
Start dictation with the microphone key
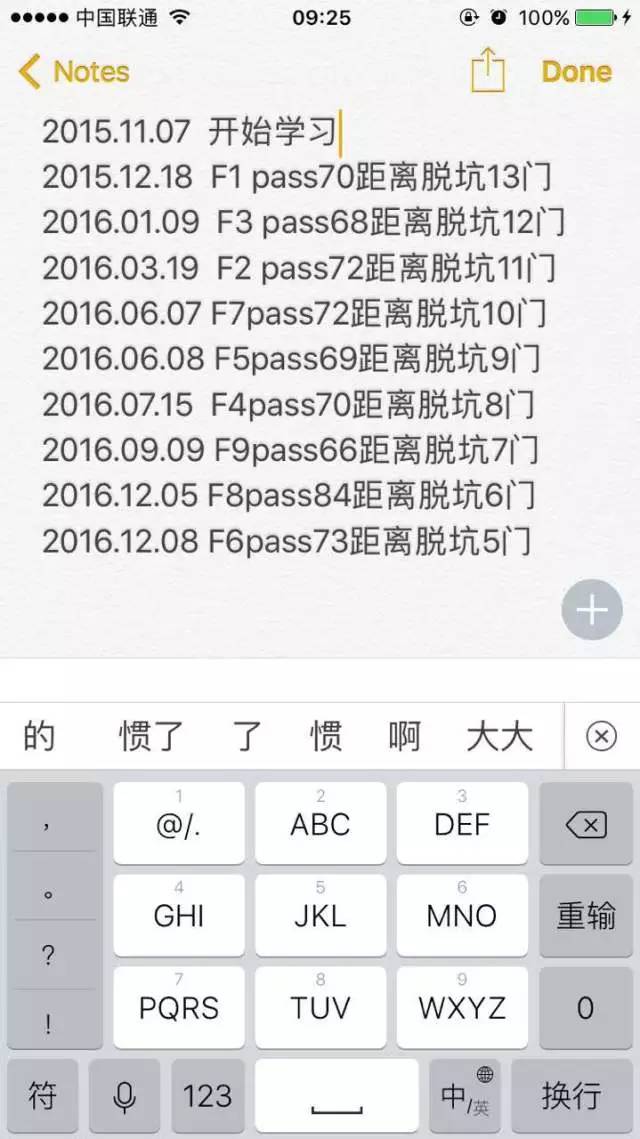[124, 1096]
